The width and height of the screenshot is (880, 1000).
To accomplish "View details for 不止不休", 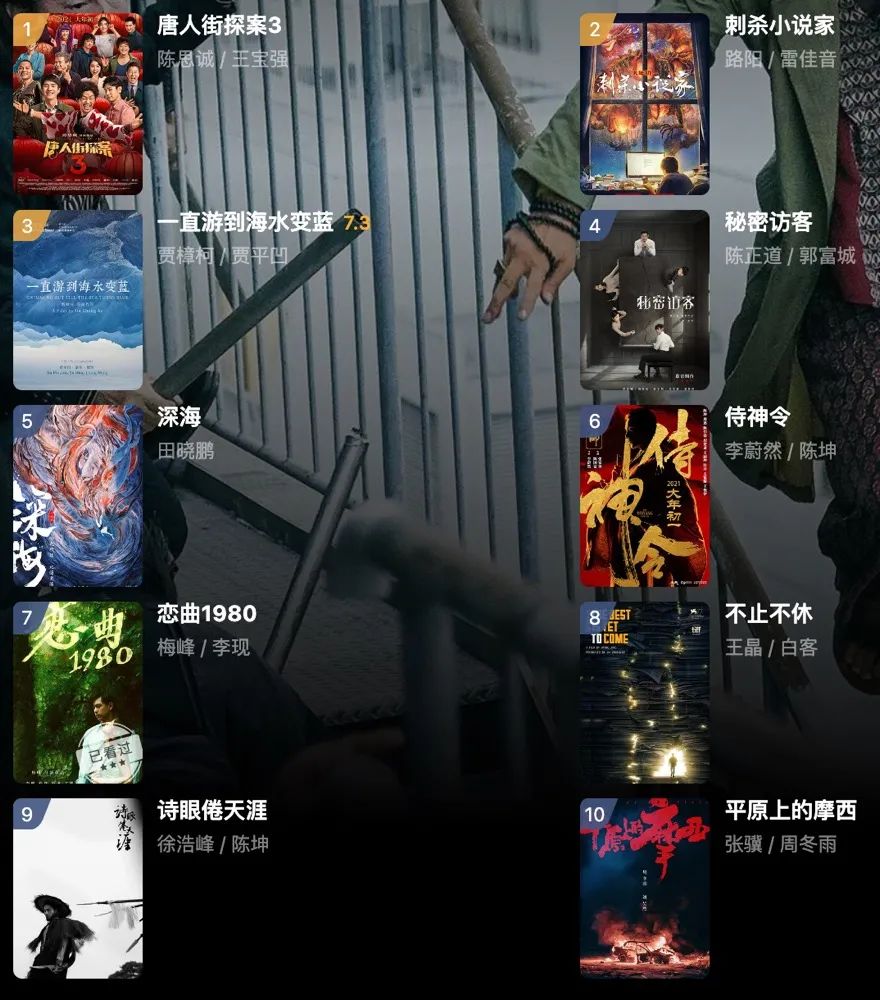I will 645,692.
